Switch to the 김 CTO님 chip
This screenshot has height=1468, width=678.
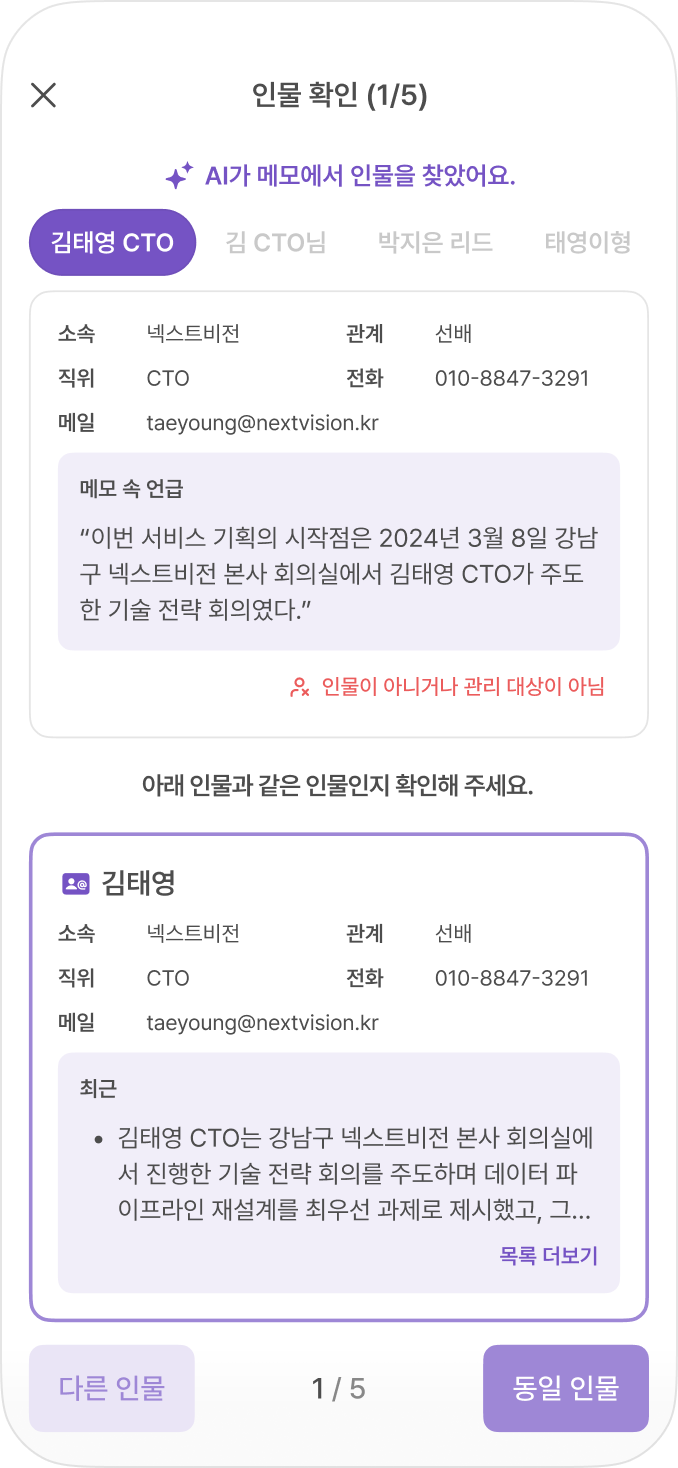tap(277, 242)
